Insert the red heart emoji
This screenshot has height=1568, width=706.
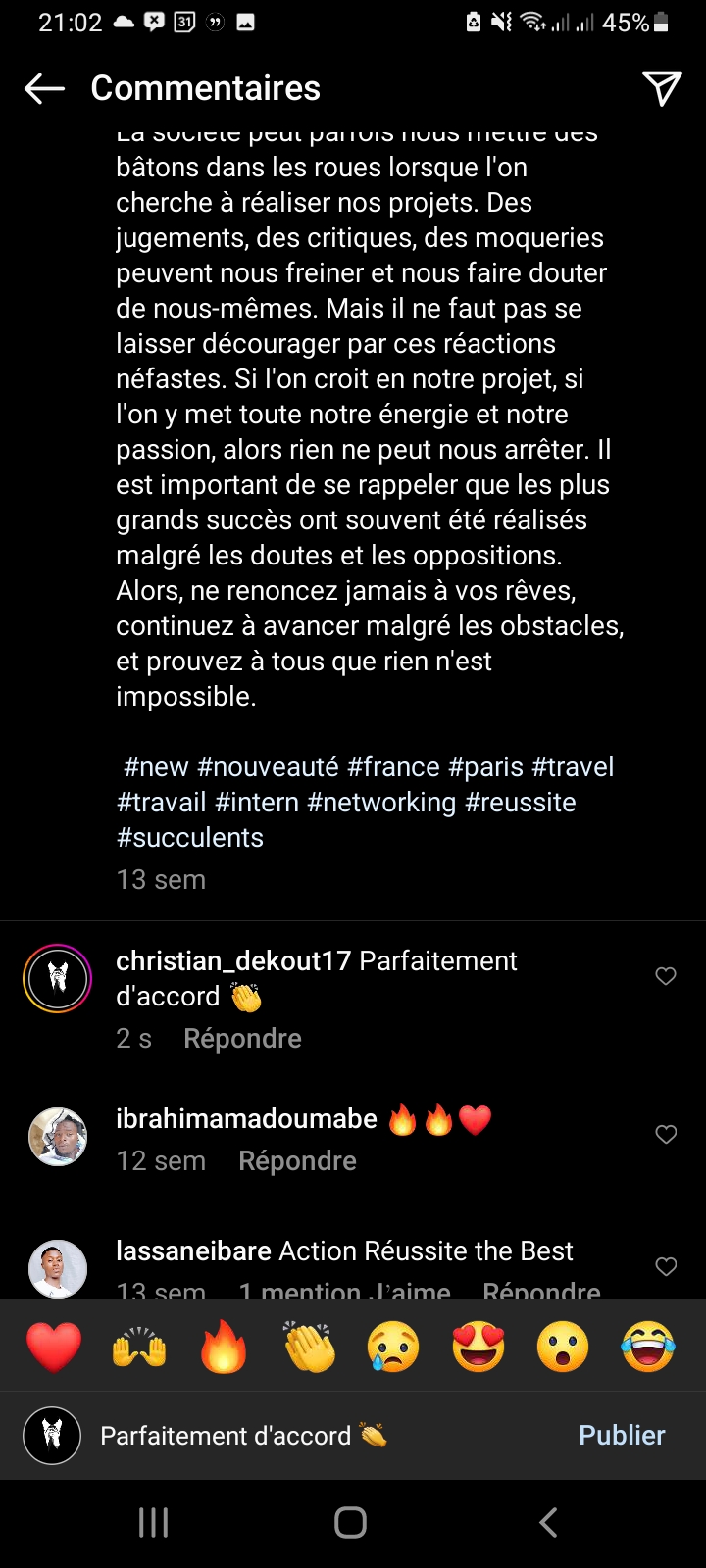[x=54, y=1347]
